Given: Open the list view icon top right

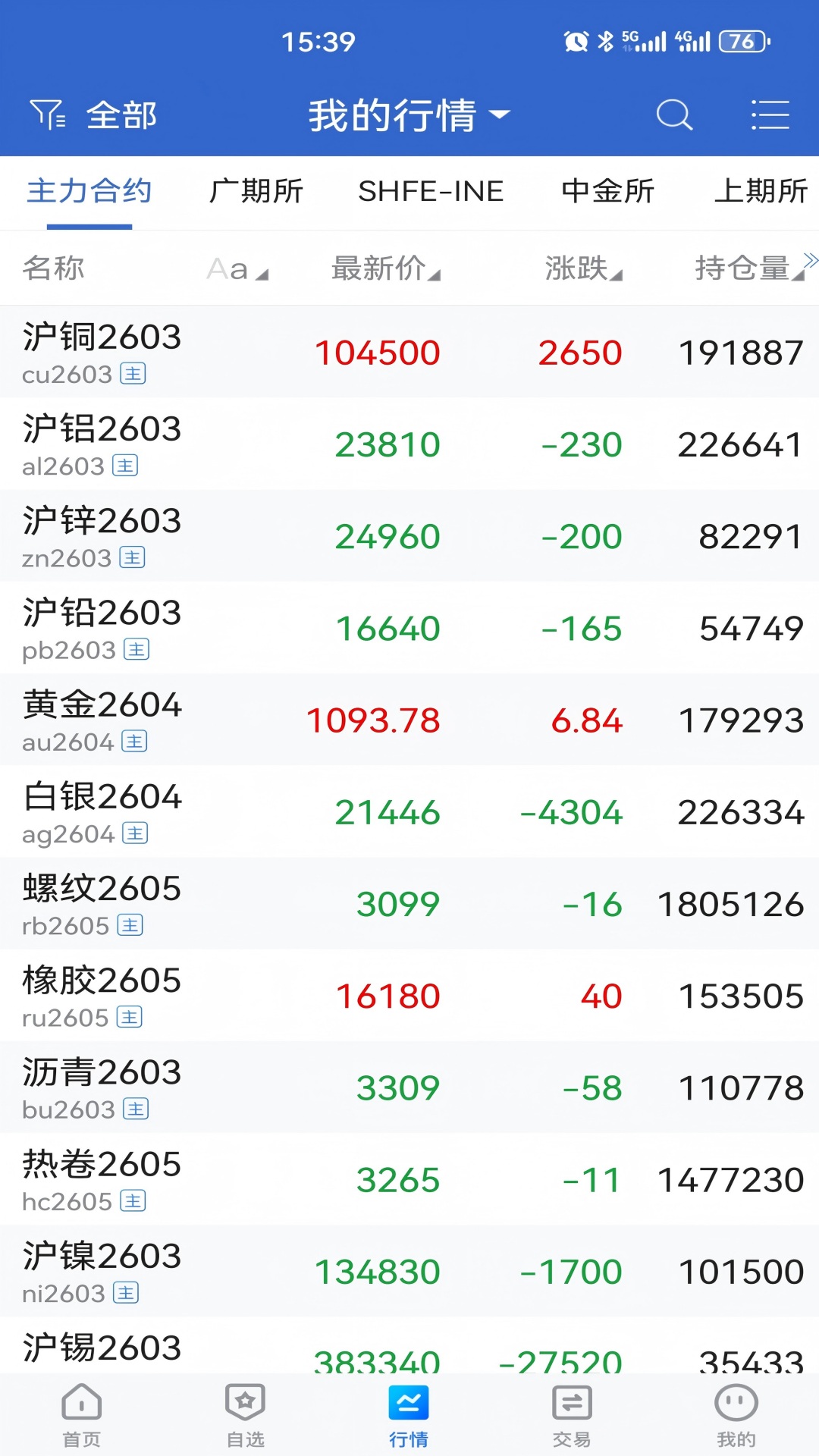Looking at the screenshot, I should (x=770, y=115).
